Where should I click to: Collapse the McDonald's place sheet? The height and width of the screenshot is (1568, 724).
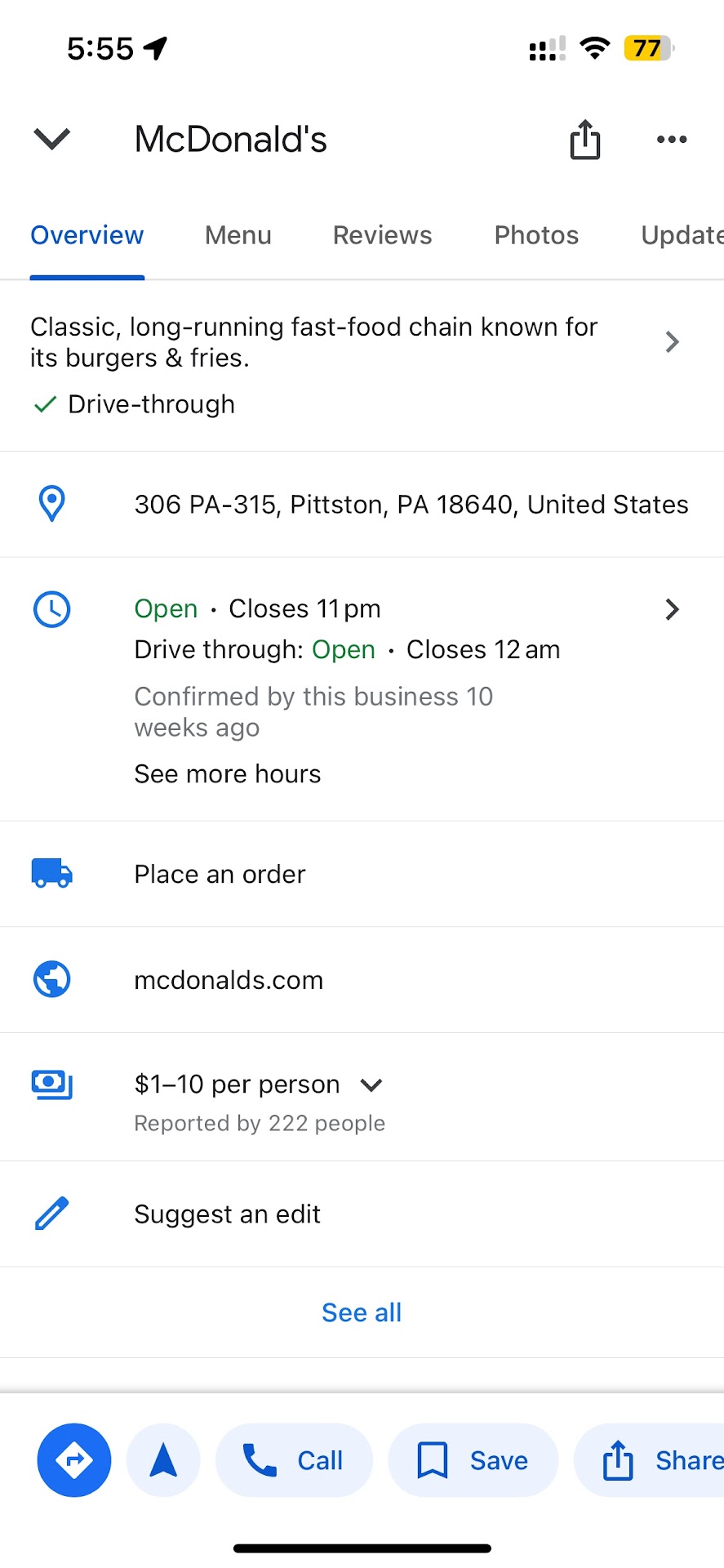click(52, 139)
